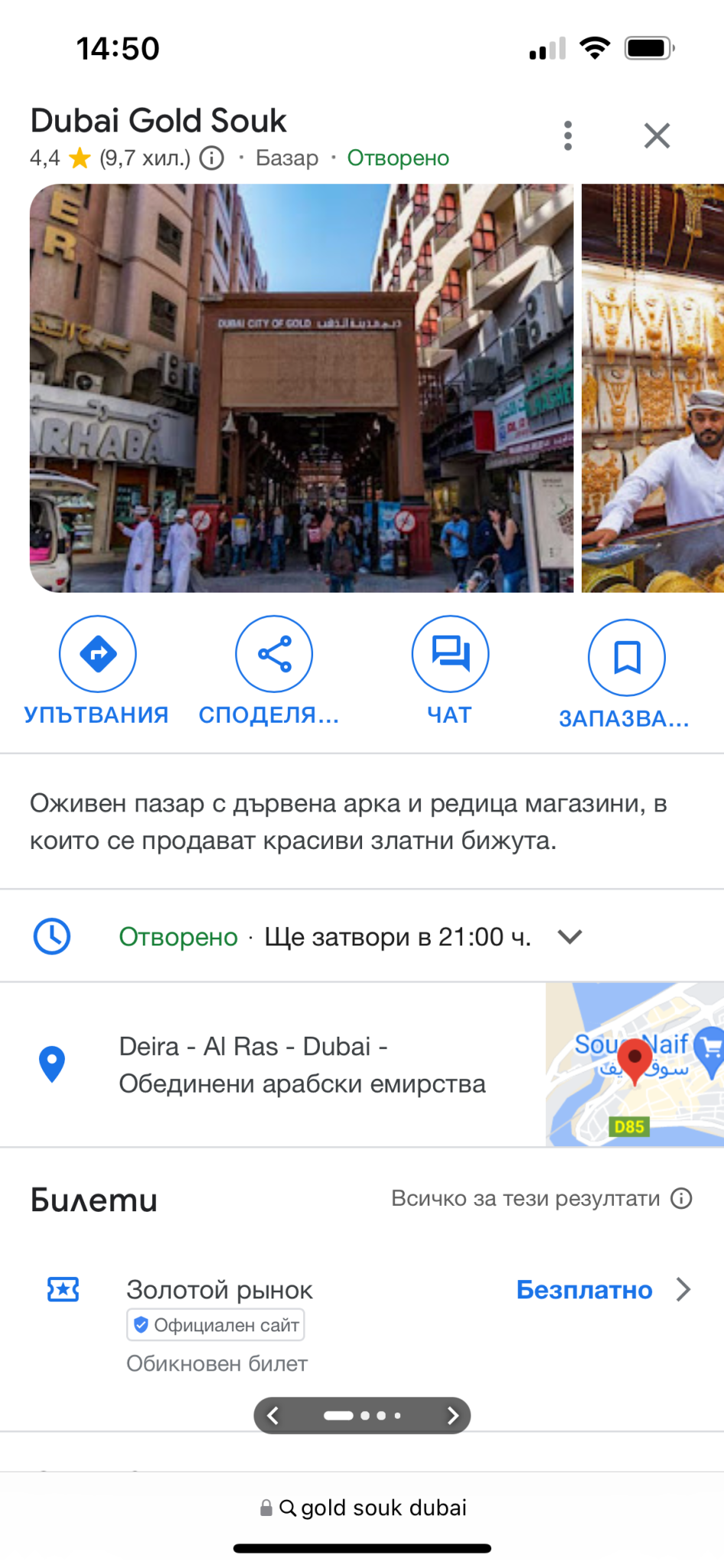
Task: Save this place with ЗАПАЗВА…
Action: coord(626,658)
